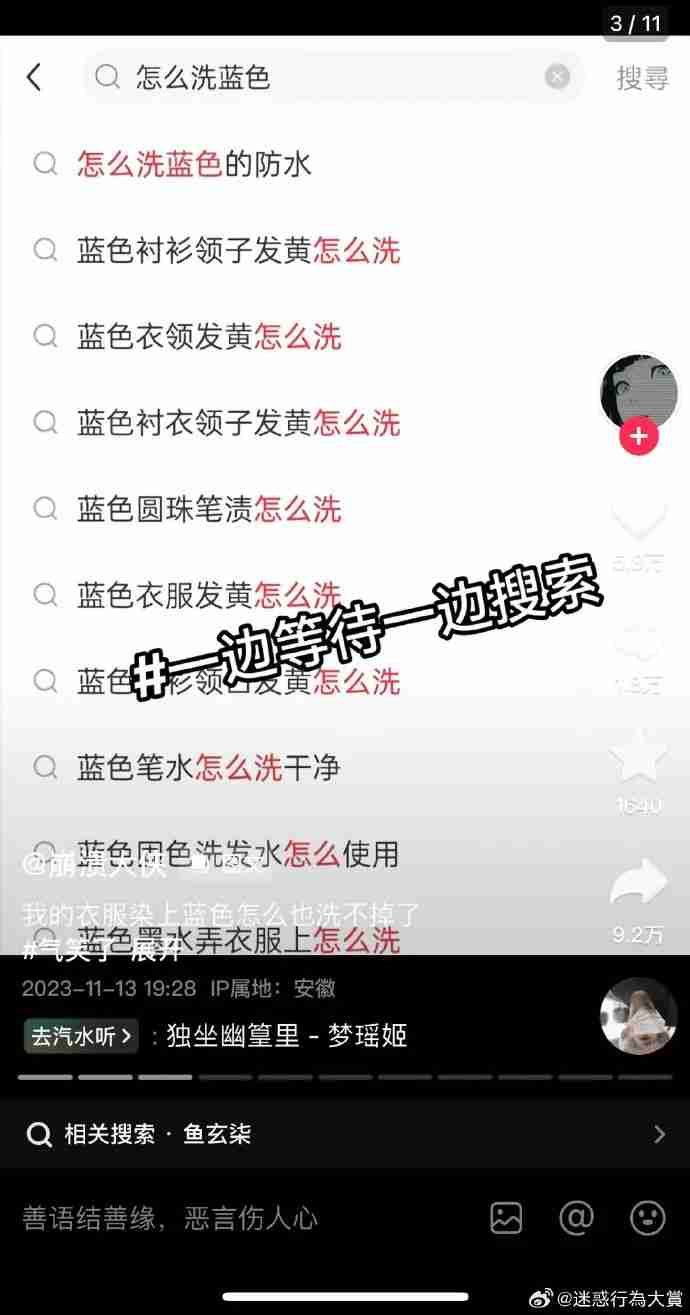
Task: Attach a picture to the comment
Action: click(x=506, y=1217)
